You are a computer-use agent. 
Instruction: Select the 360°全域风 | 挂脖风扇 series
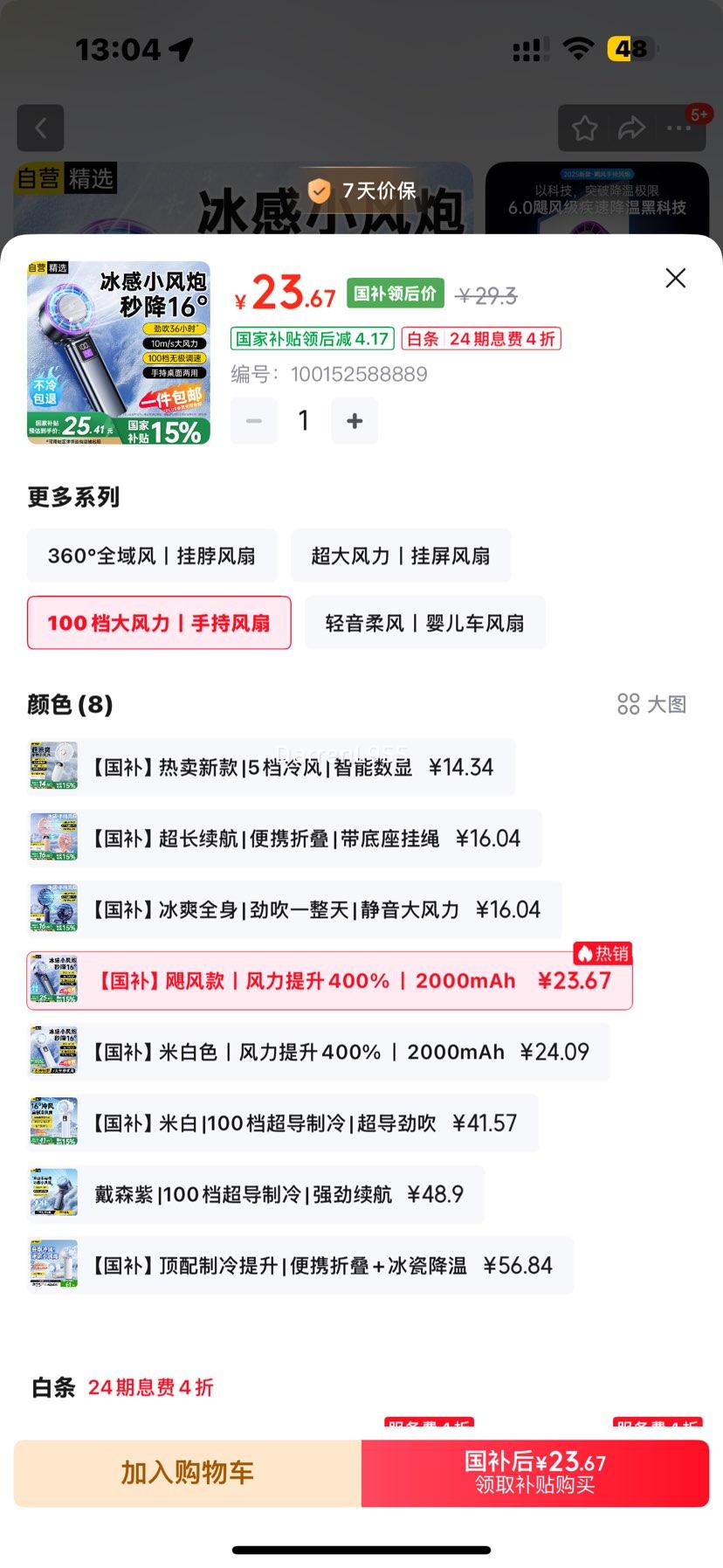pos(152,556)
